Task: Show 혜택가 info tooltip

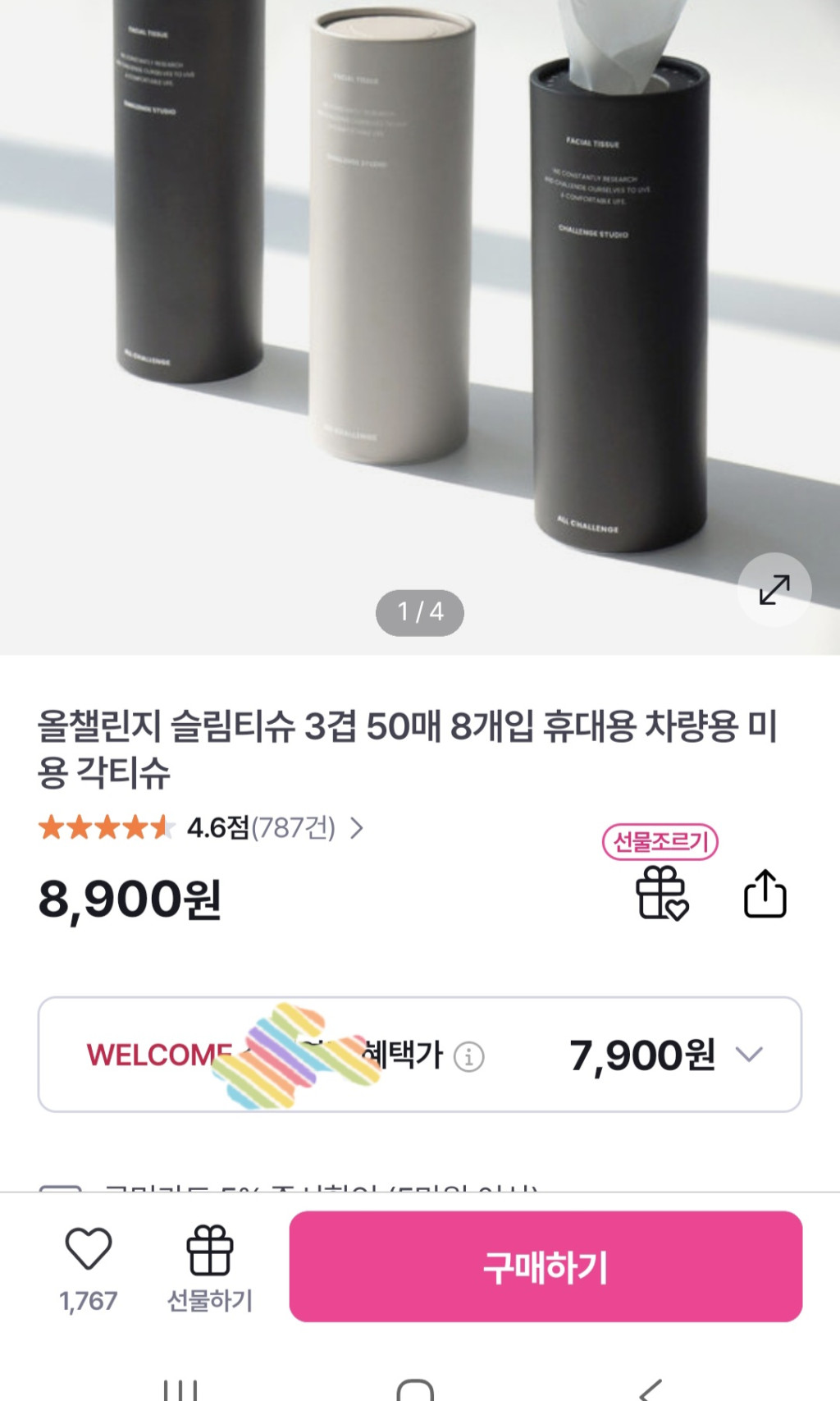Action: click(x=469, y=1056)
